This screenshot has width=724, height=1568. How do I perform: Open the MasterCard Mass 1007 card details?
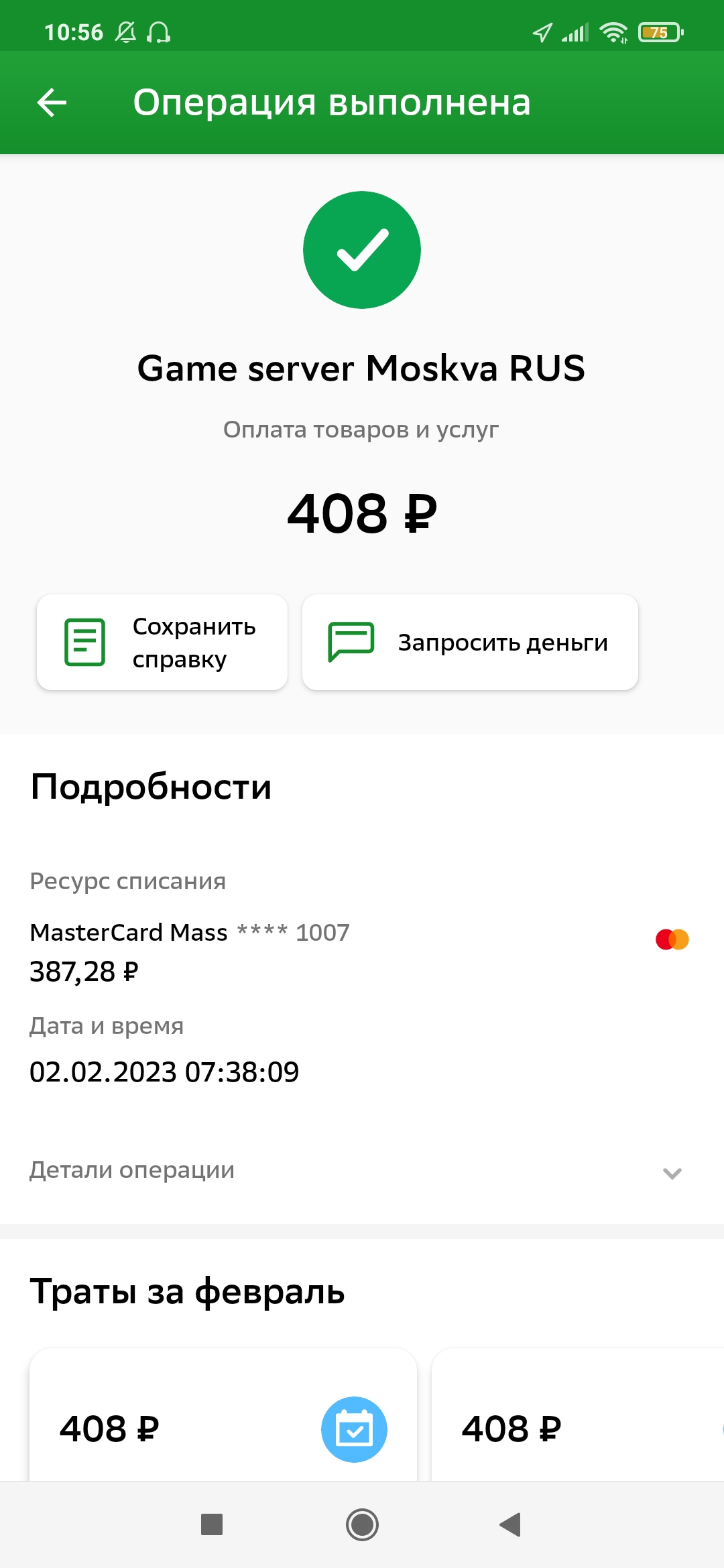[x=362, y=952]
